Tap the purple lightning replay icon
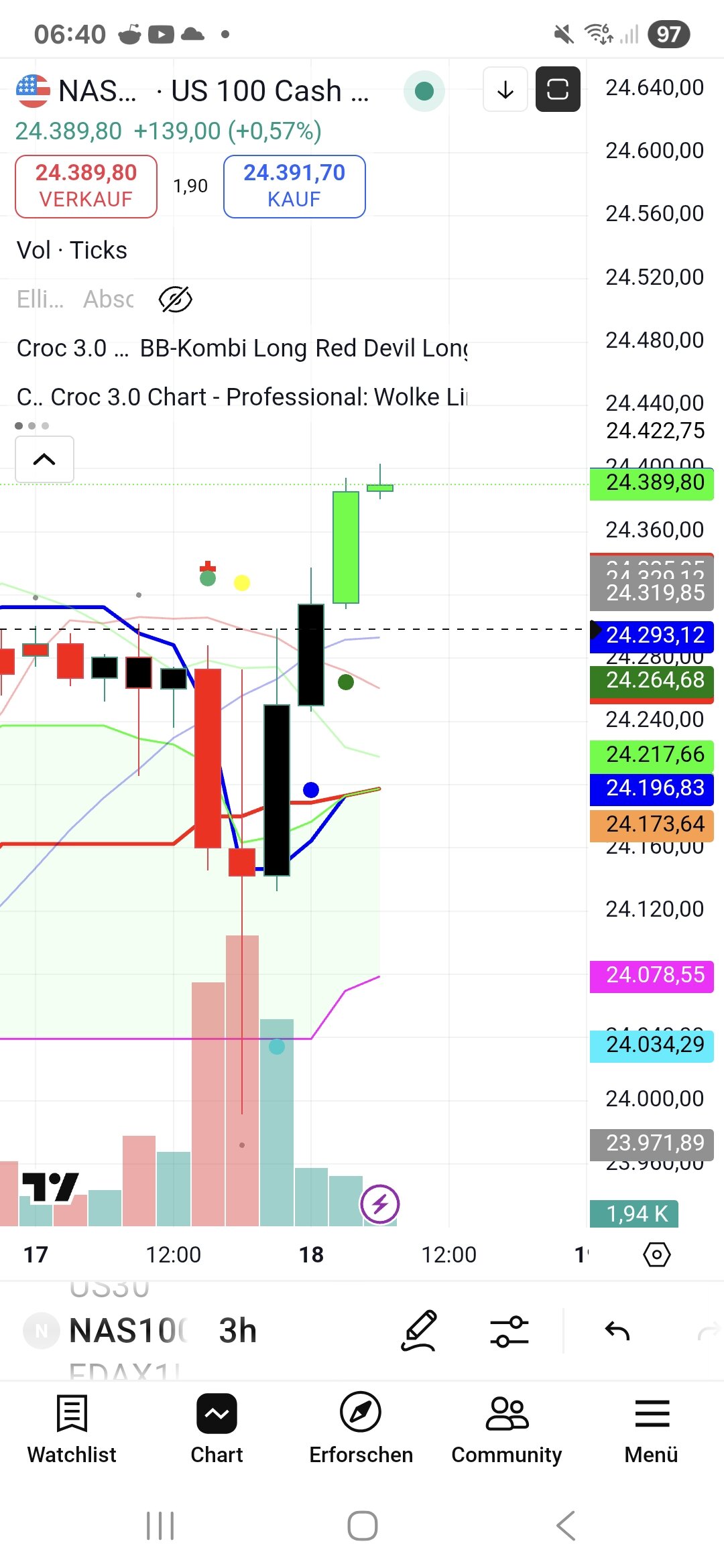This screenshot has width=724, height=1568. (380, 1204)
